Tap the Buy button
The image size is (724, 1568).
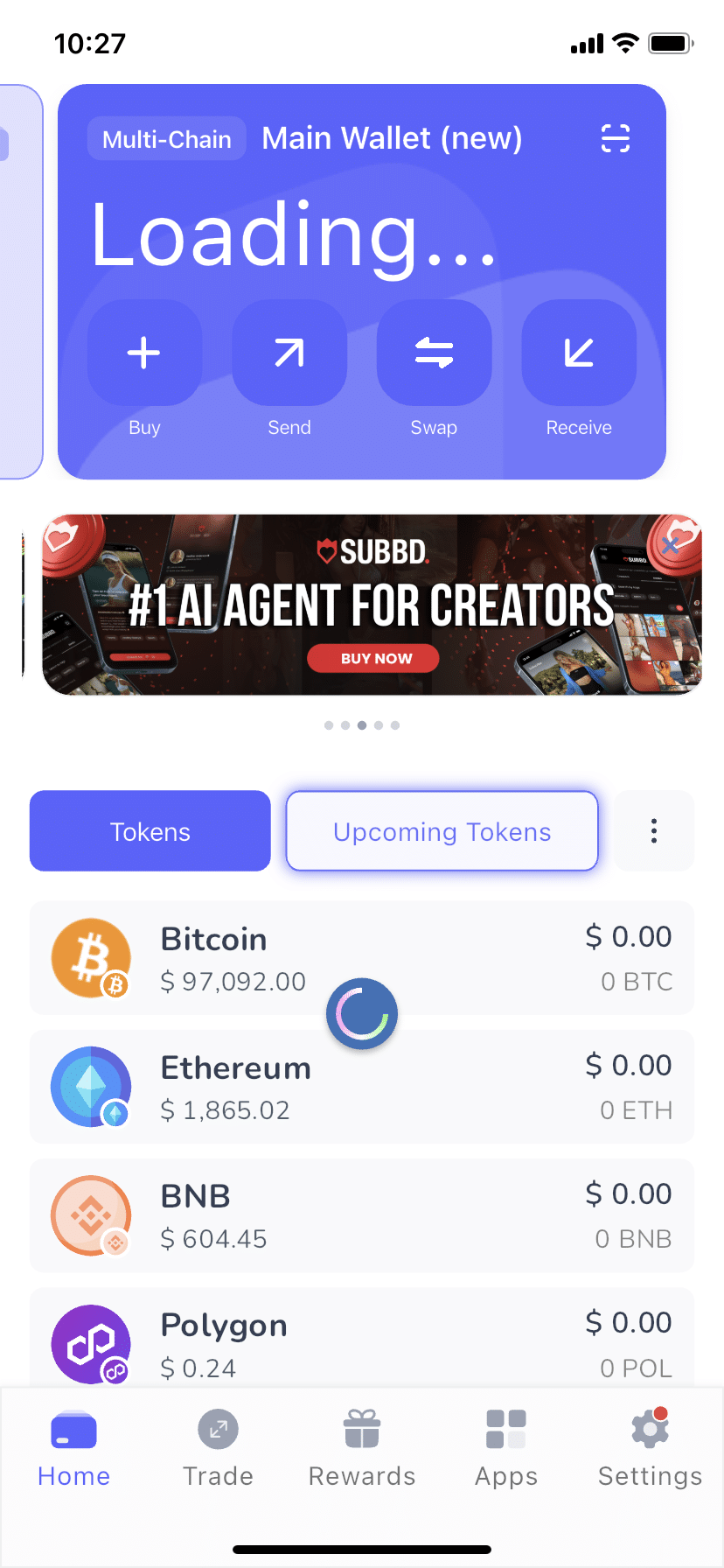pos(144,353)
